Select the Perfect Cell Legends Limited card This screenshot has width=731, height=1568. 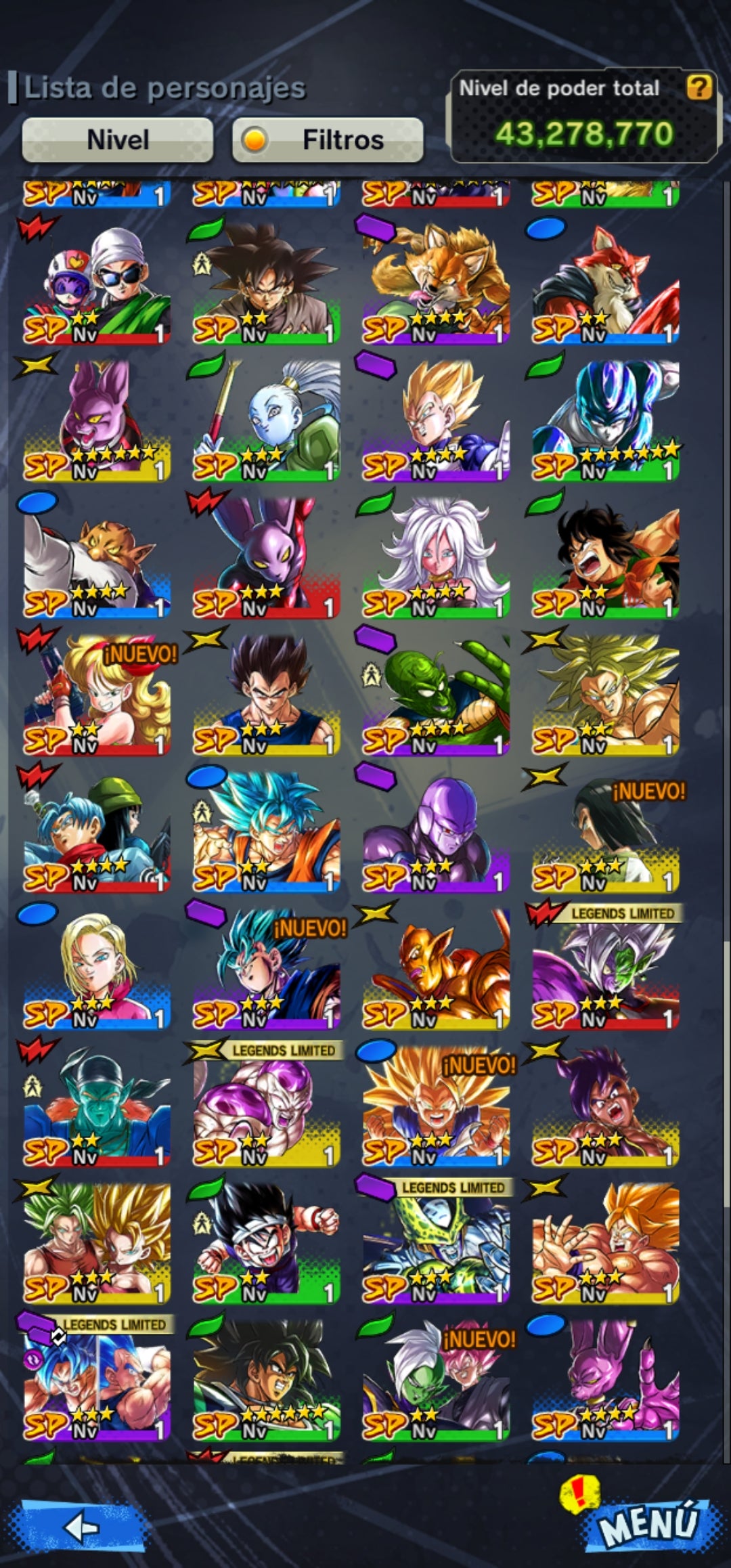(x=436, y=1242)
